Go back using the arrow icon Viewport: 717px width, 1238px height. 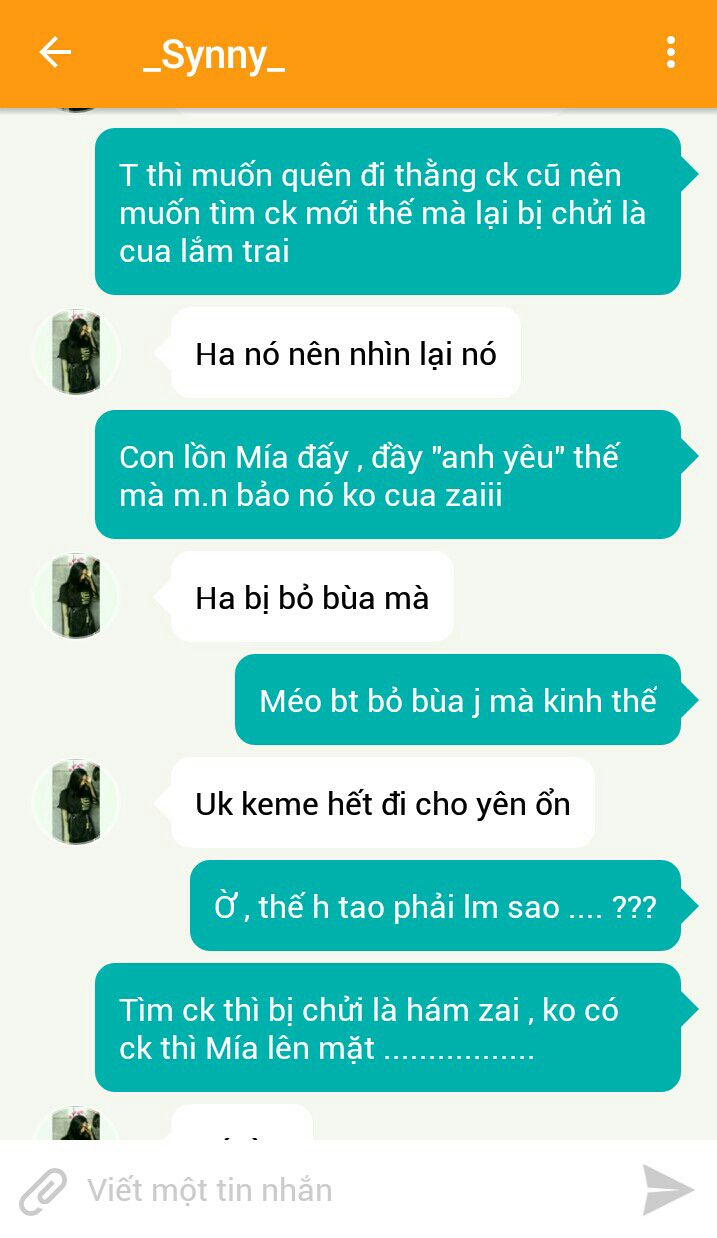[55, 53]
